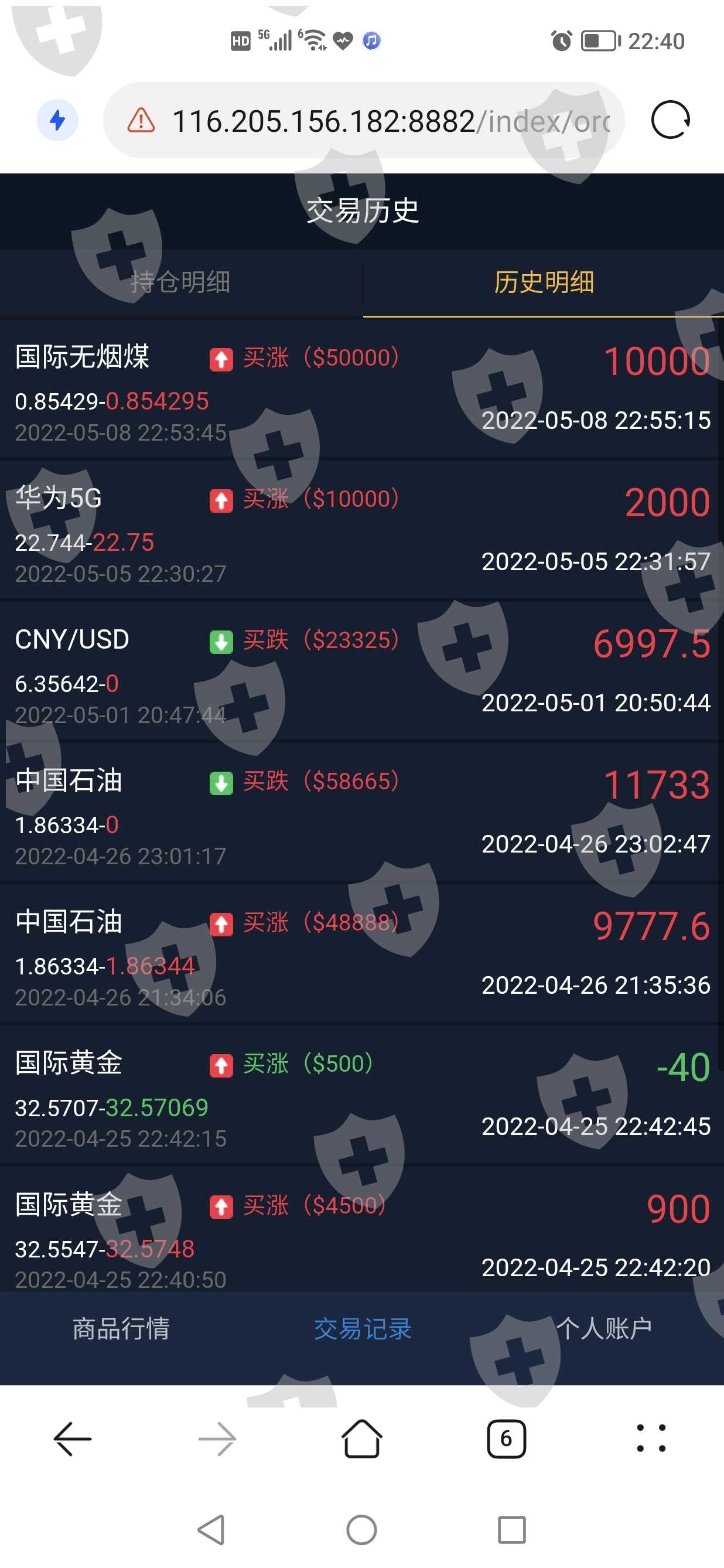Go to the 交易记录 bottom tab
724x1568 pixels.
tap(362, 1329)
